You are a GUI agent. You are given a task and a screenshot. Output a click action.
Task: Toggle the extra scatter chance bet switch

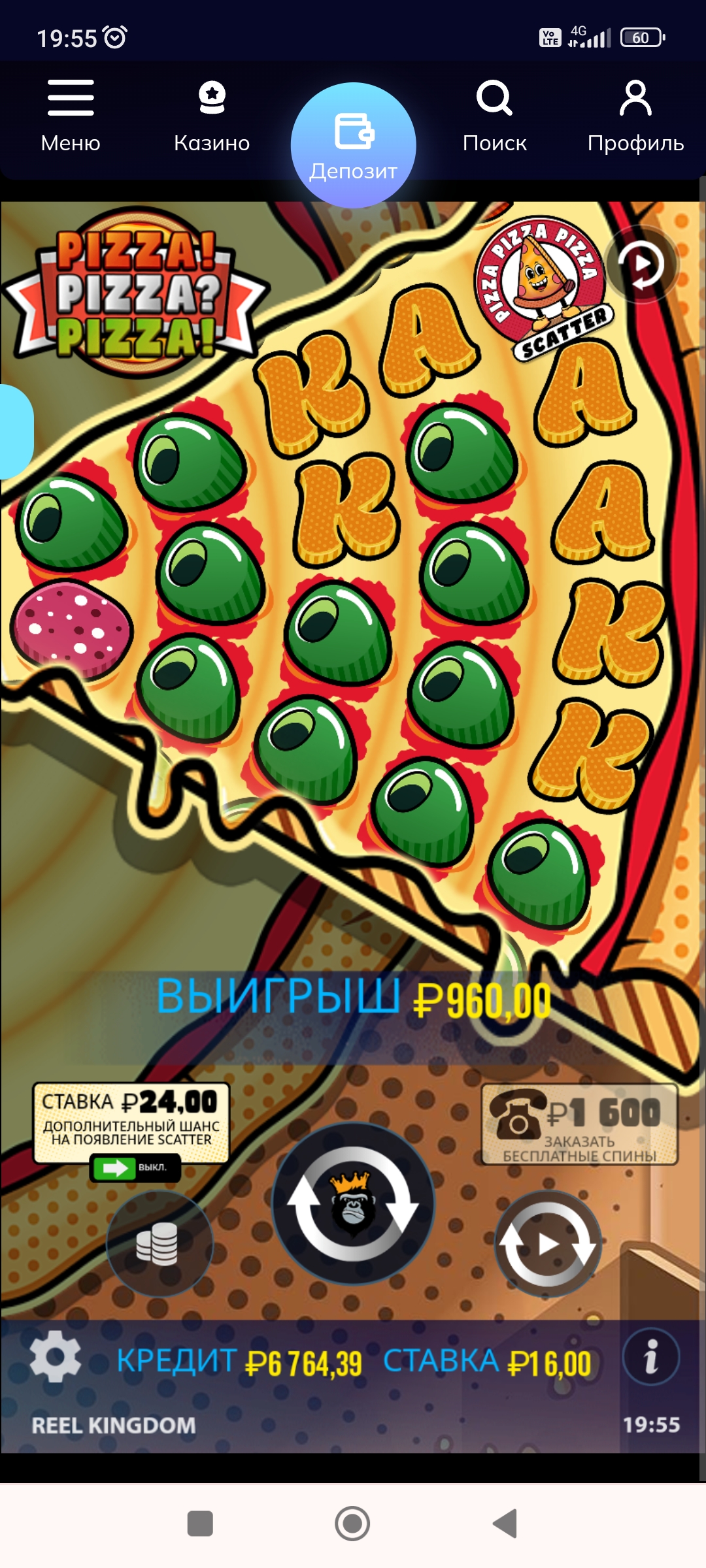pos(134,1168)
